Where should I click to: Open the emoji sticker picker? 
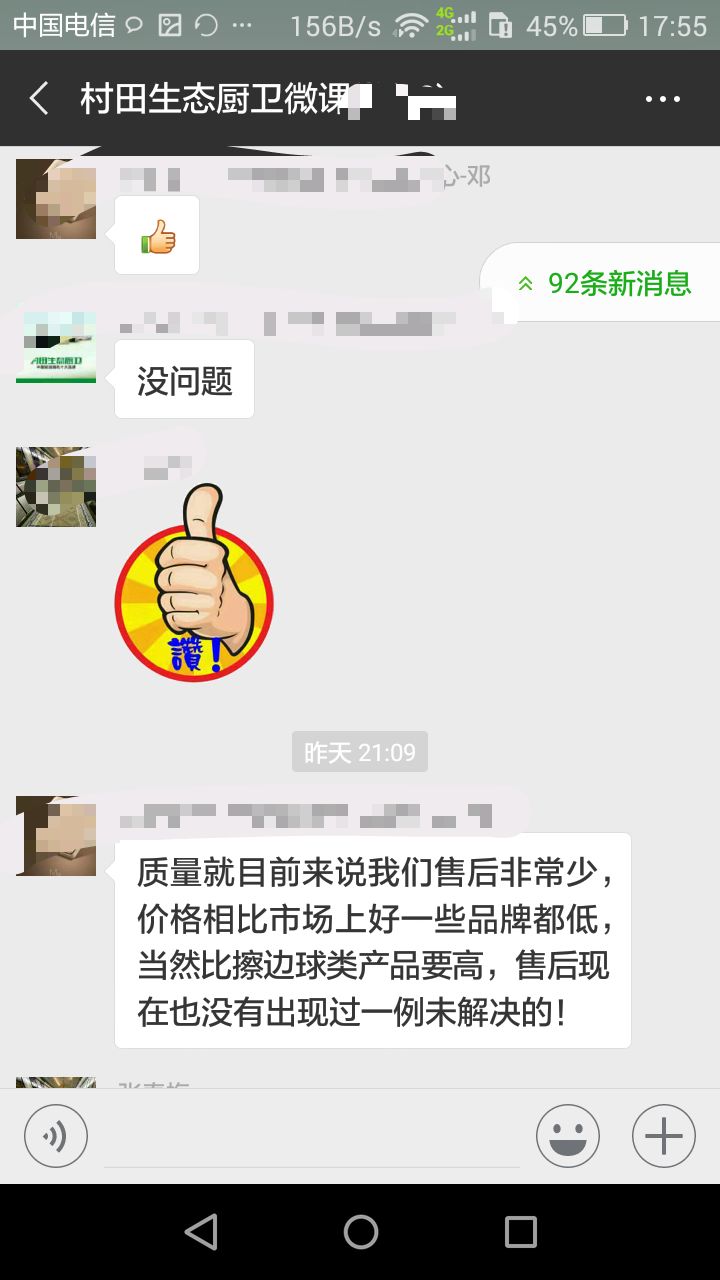(567, 1136)
